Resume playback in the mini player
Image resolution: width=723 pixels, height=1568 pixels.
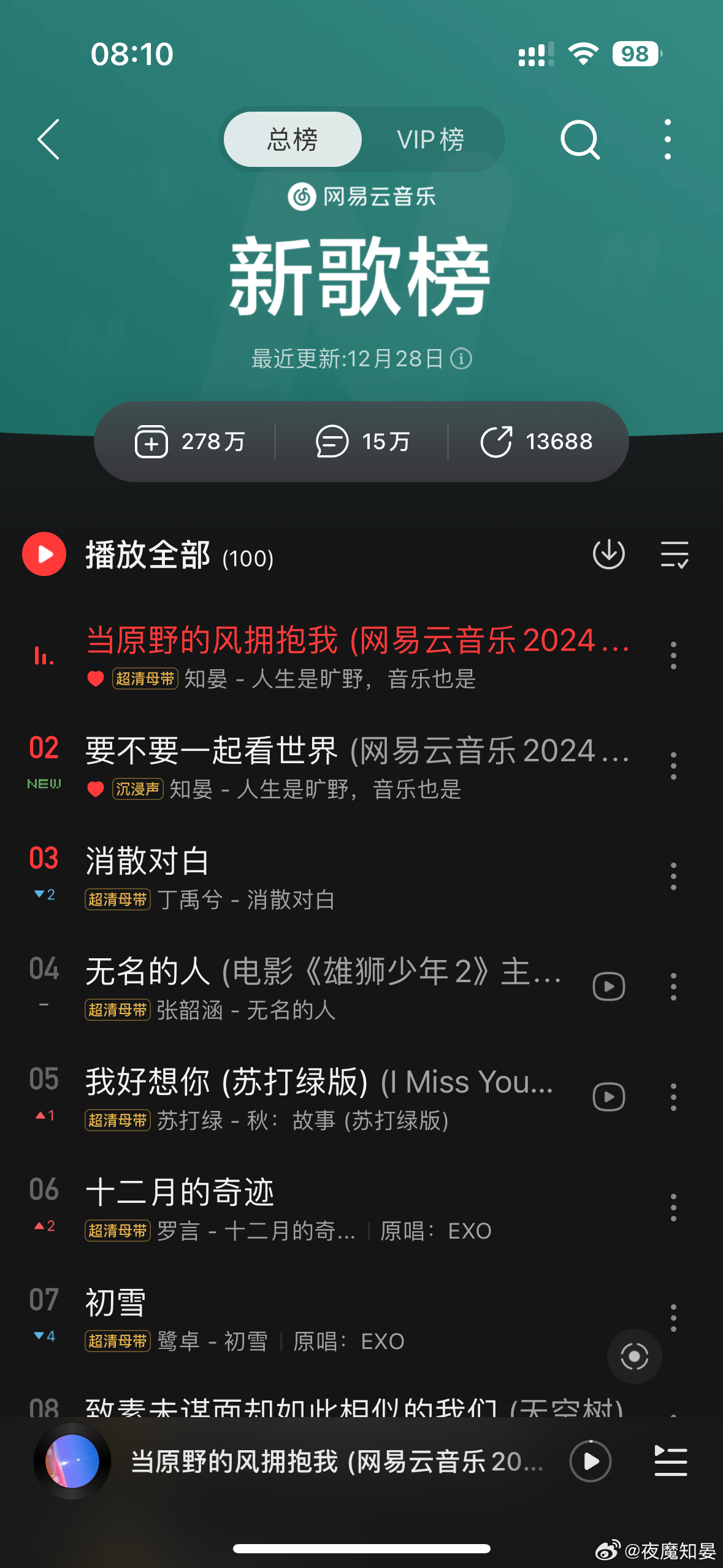(590, 1461)
